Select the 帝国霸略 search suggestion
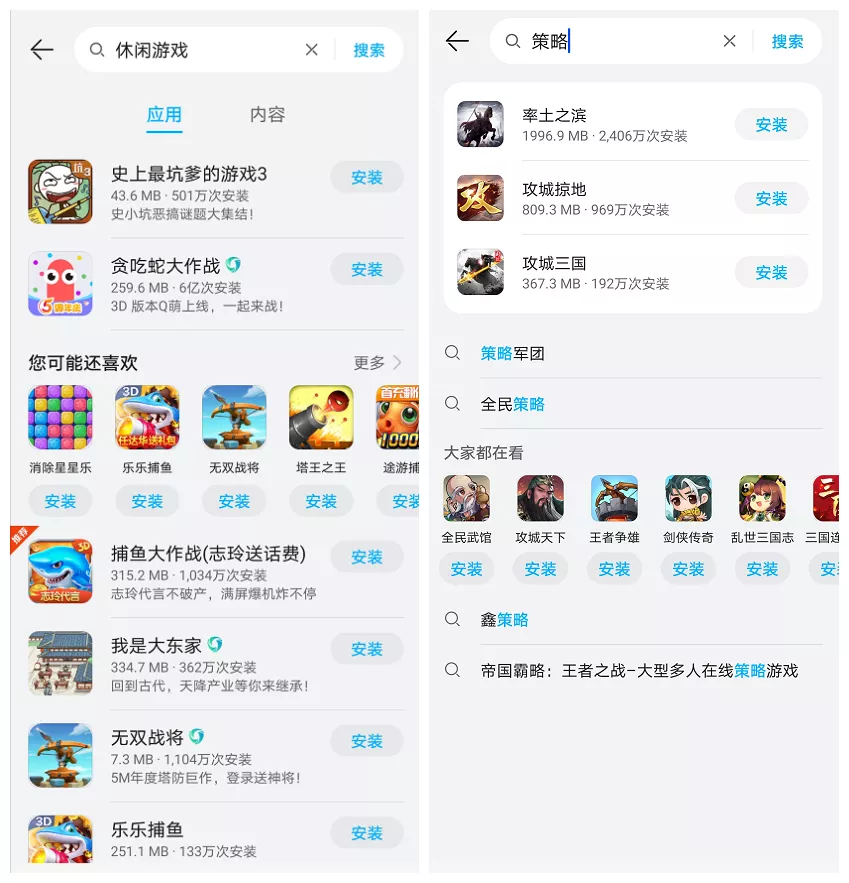 [638, 670]
